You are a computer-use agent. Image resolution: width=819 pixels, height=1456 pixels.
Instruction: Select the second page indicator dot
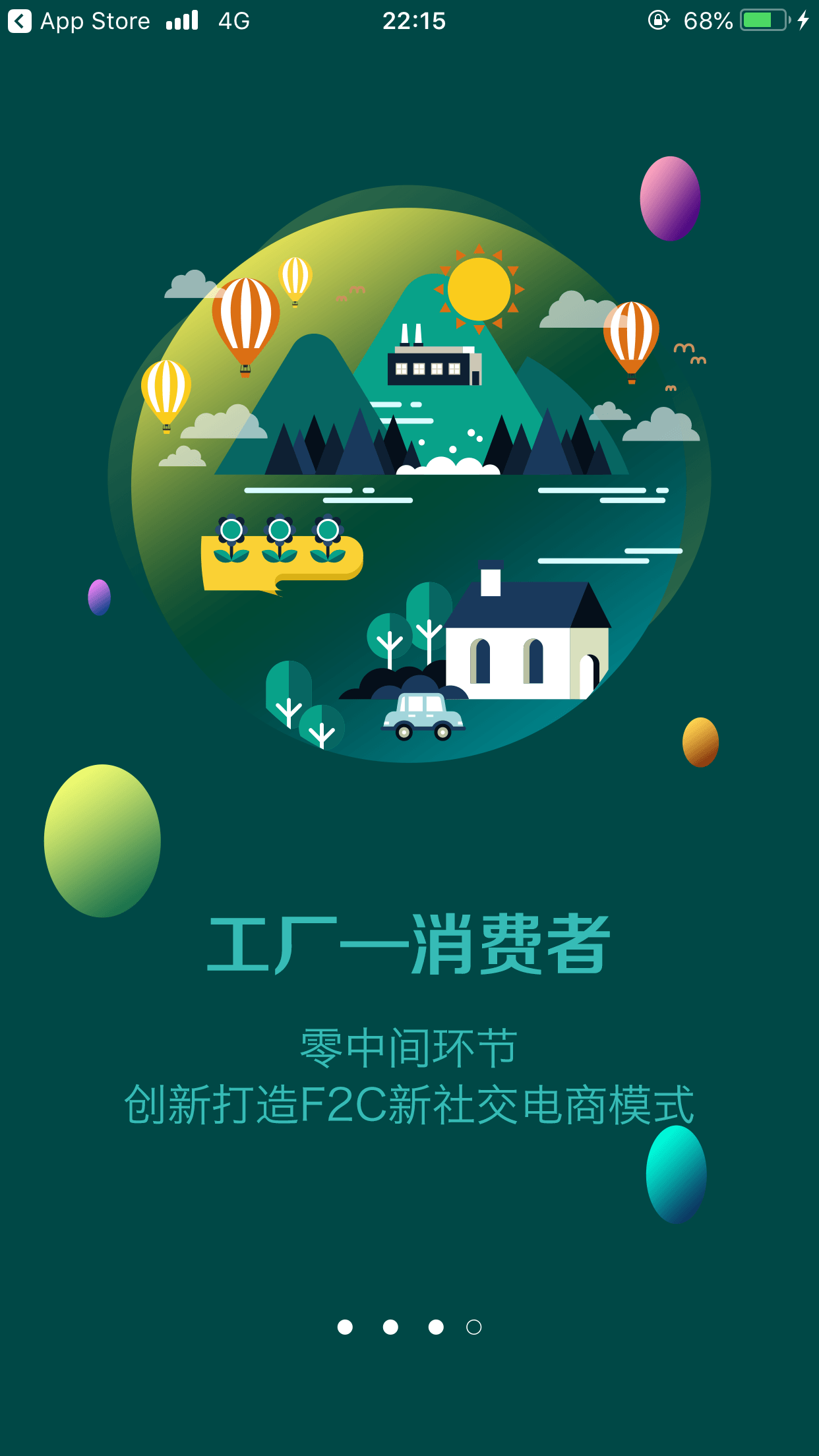(390, 1327)
